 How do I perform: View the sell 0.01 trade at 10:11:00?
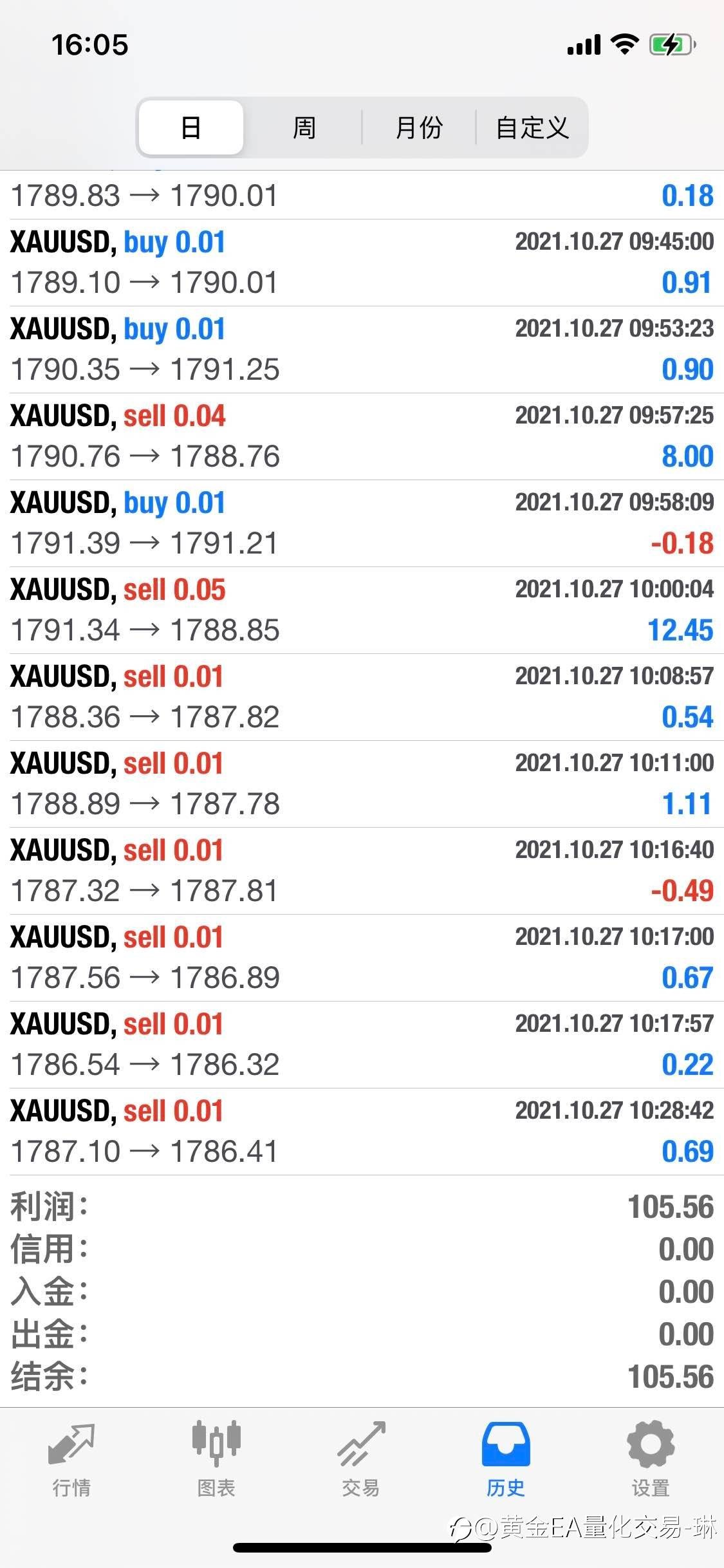pos(362,784)
